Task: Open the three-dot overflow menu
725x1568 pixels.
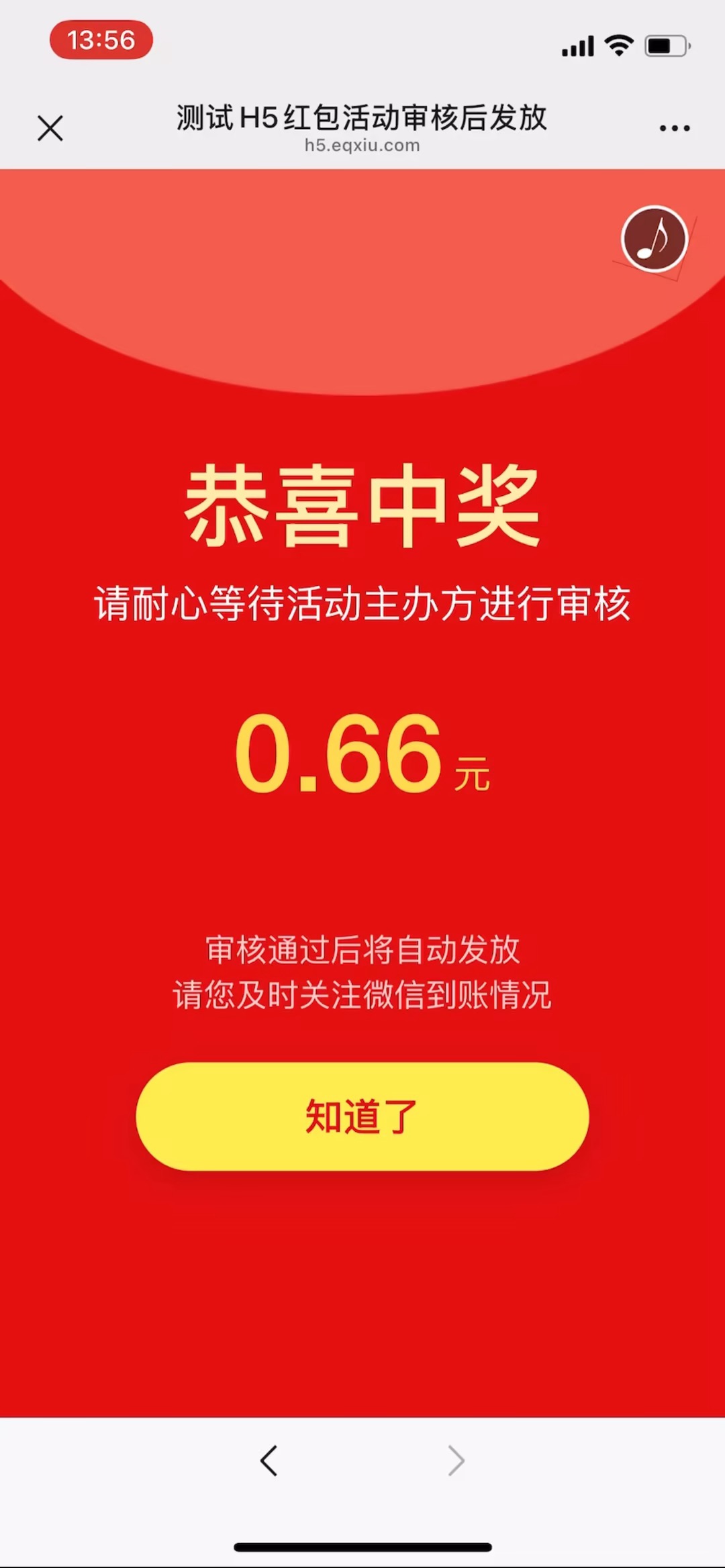Action: tap(674, 128)
